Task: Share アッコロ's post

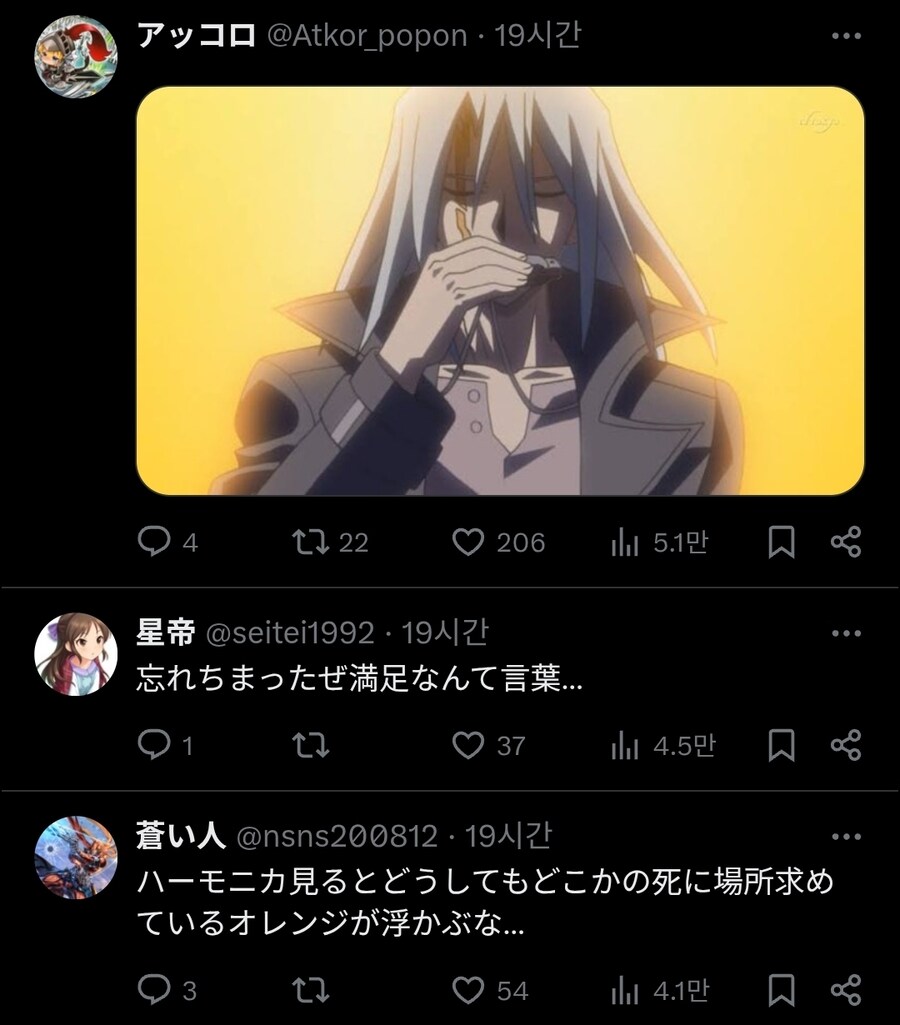Action: point(846,542)
